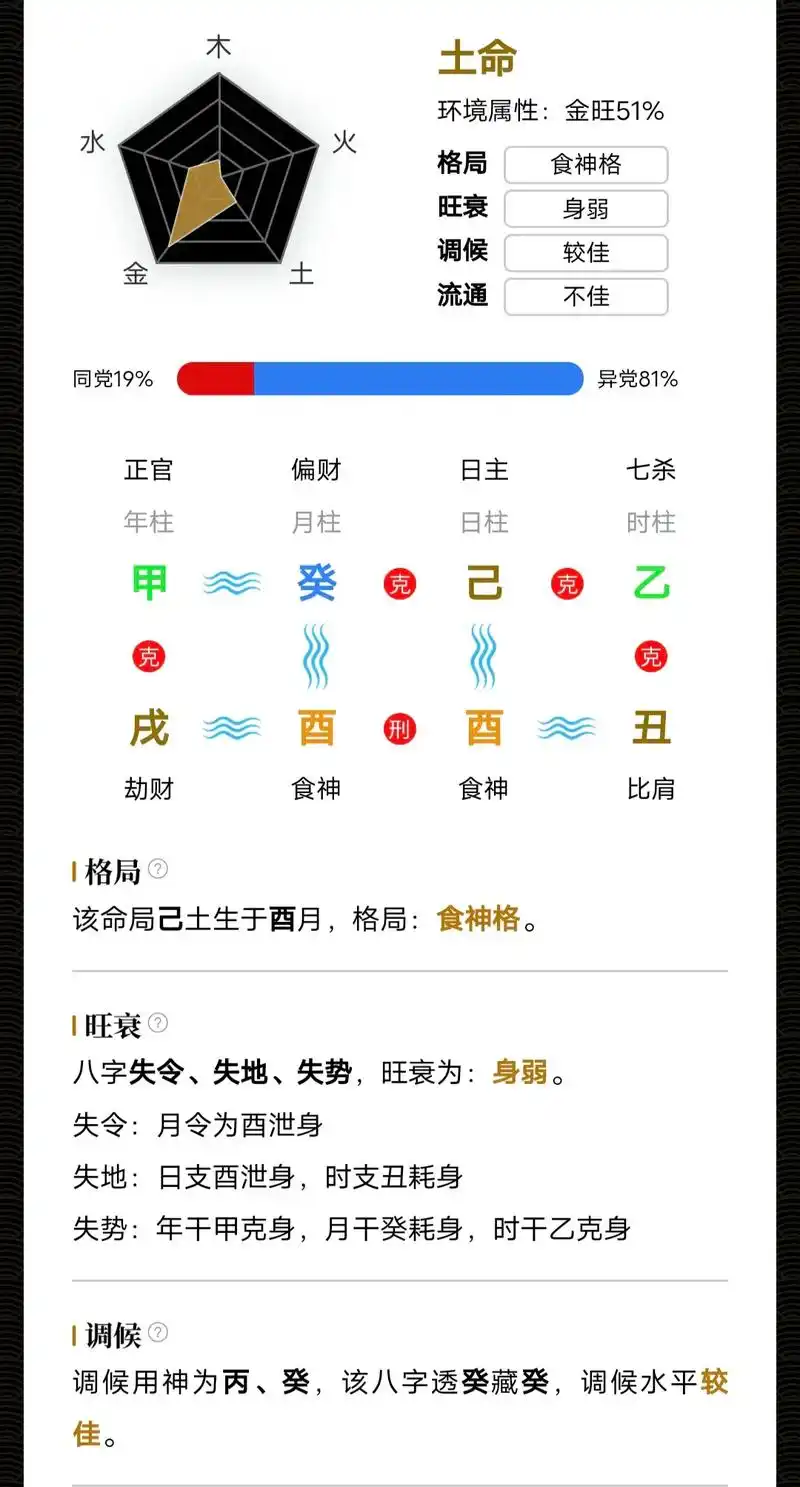Viewport: 800px width, 1487px height.
Task: Click the 身弱 box next to 旺衰
Action: [586, 209]
